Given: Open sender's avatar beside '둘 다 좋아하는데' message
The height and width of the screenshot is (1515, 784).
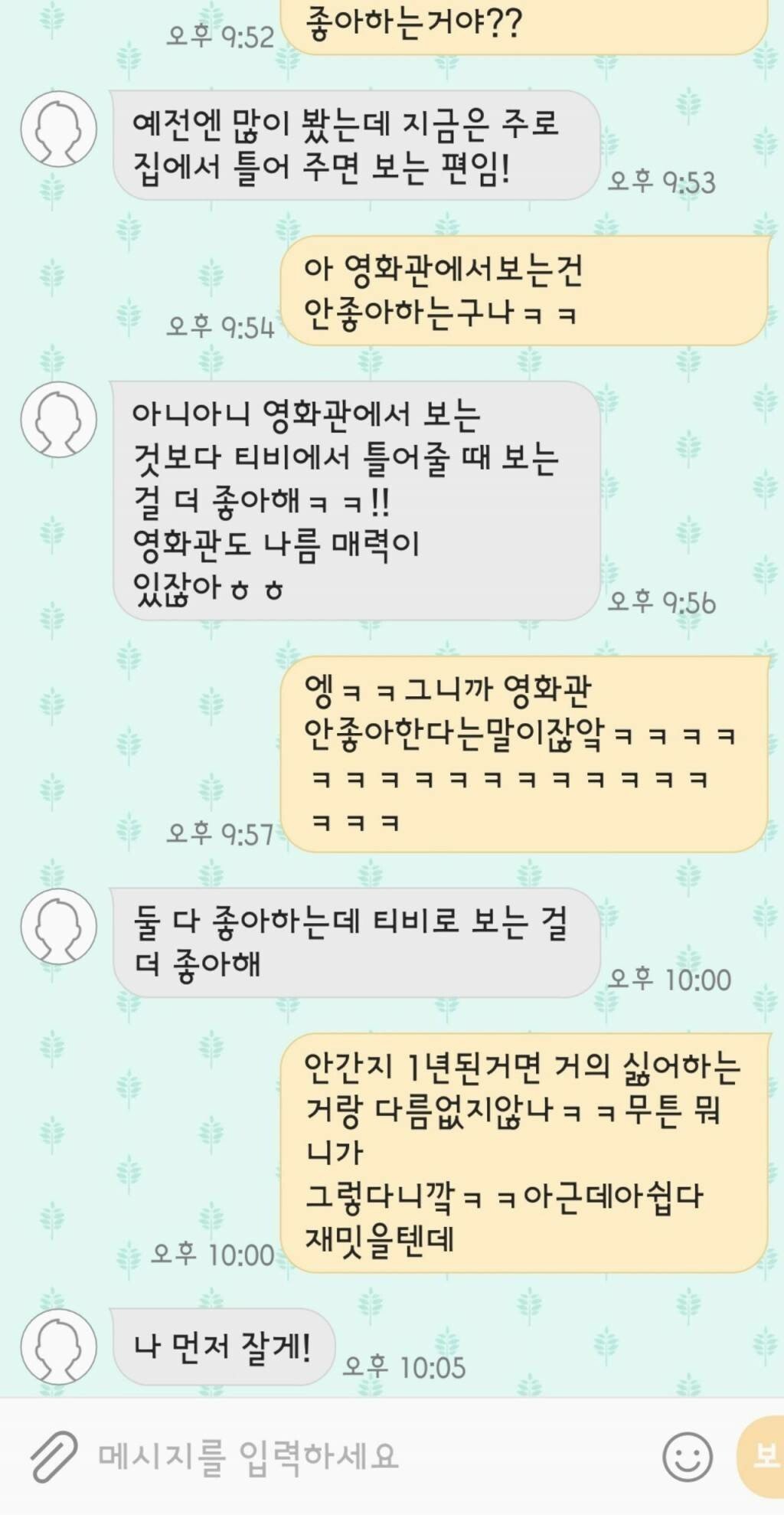Looking at the screenshot, I should (59, 926).
